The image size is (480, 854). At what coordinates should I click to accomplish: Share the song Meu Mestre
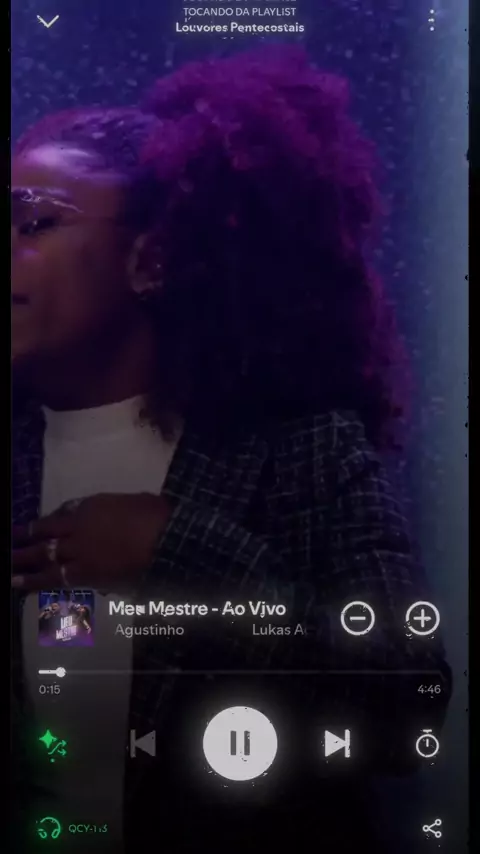(x=432, y=828)
